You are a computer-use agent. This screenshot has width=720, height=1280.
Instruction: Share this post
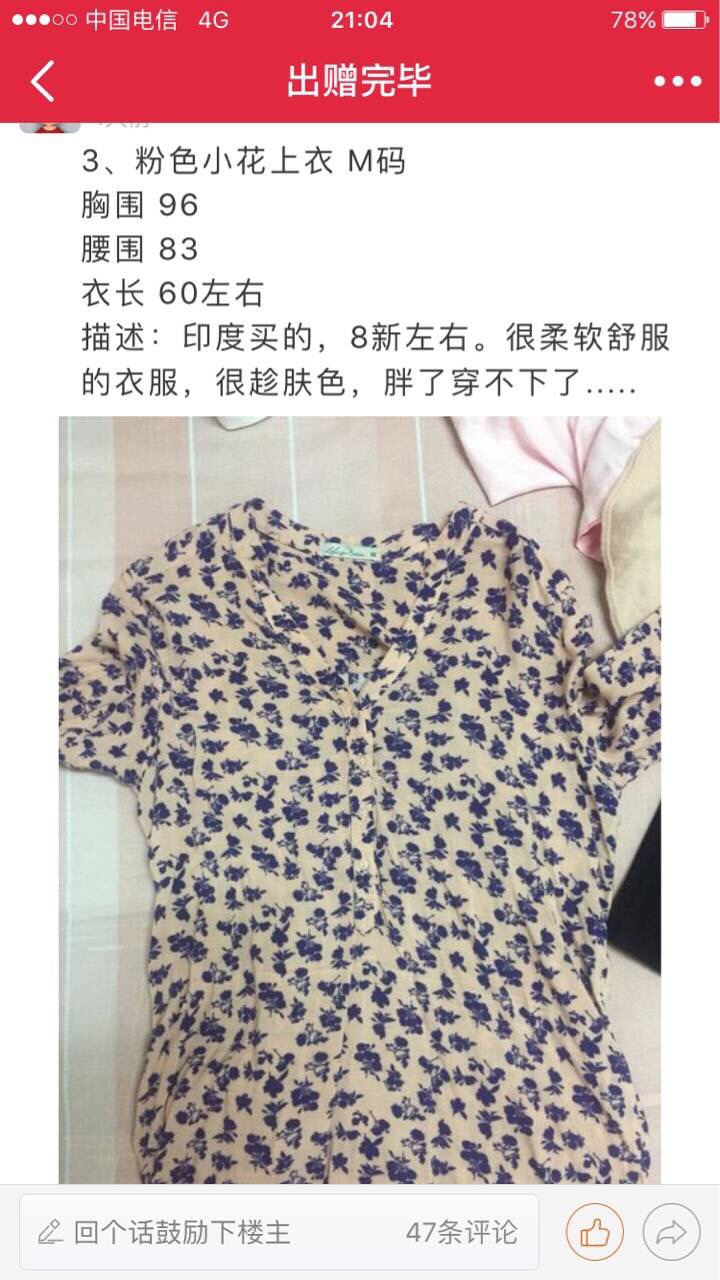(x=671, y=1232)
